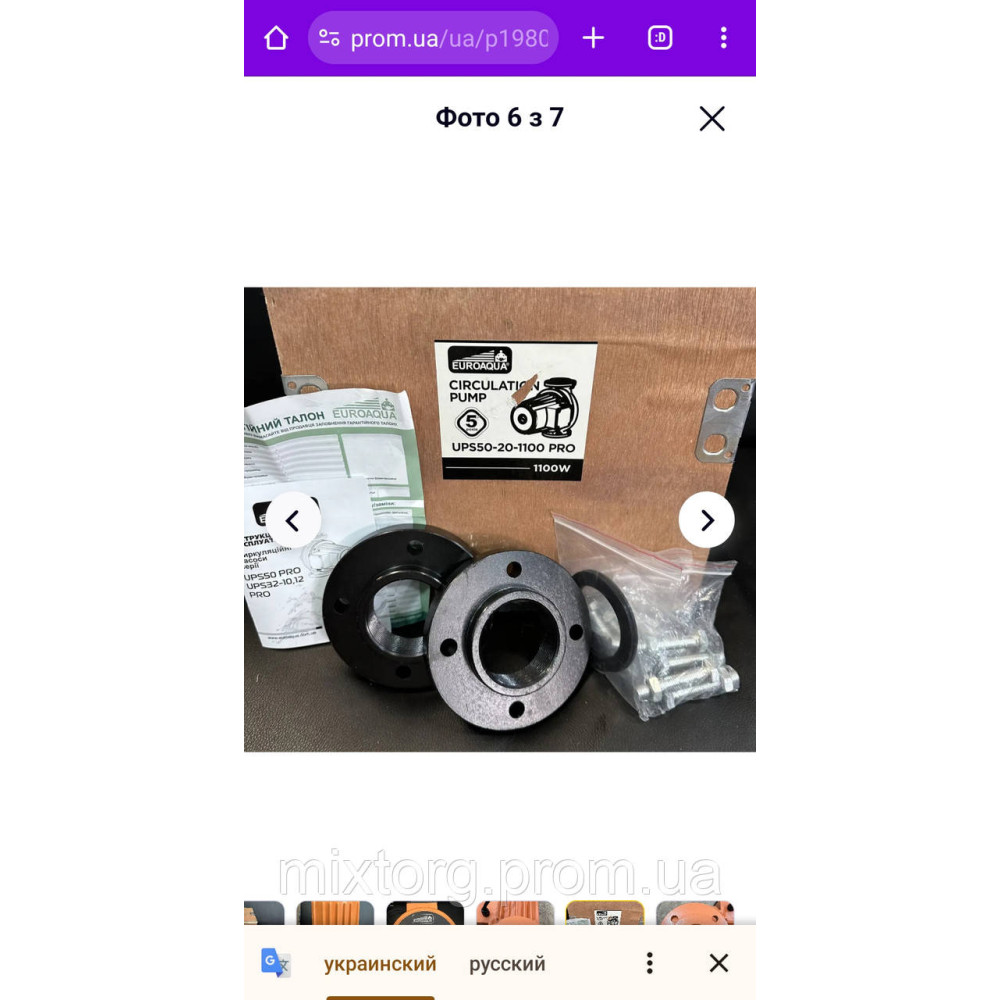The height and width of the screenshot is (1000, 1000).
Task: Open translate bar options menu
Action: (x=650, y=963)
